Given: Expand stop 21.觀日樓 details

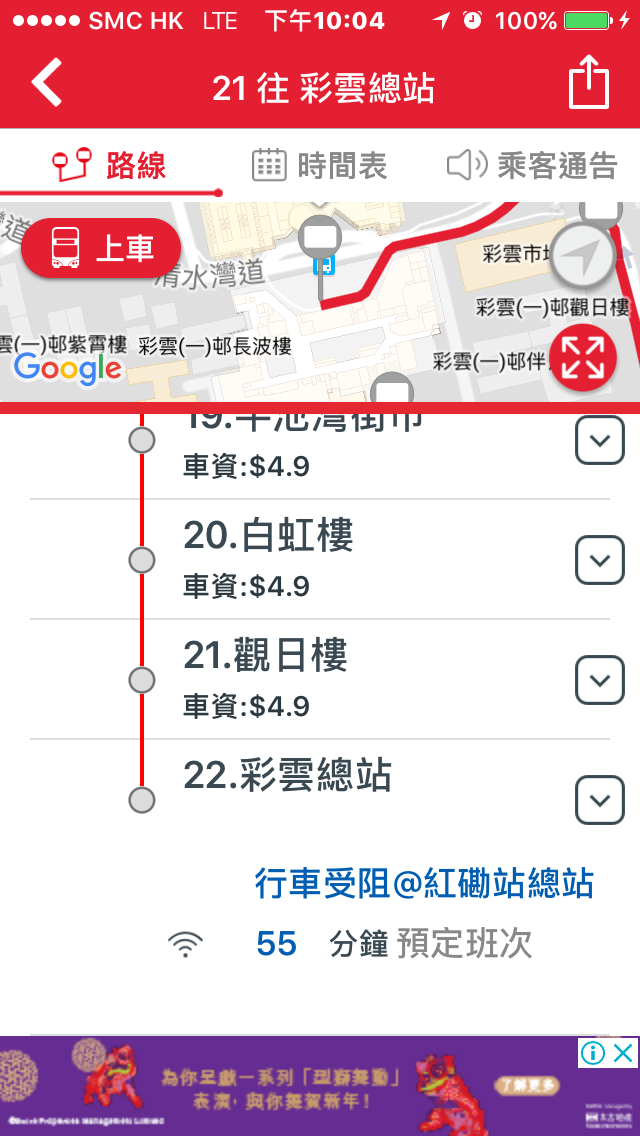Looking at the screenshot, I should (600, 681).
